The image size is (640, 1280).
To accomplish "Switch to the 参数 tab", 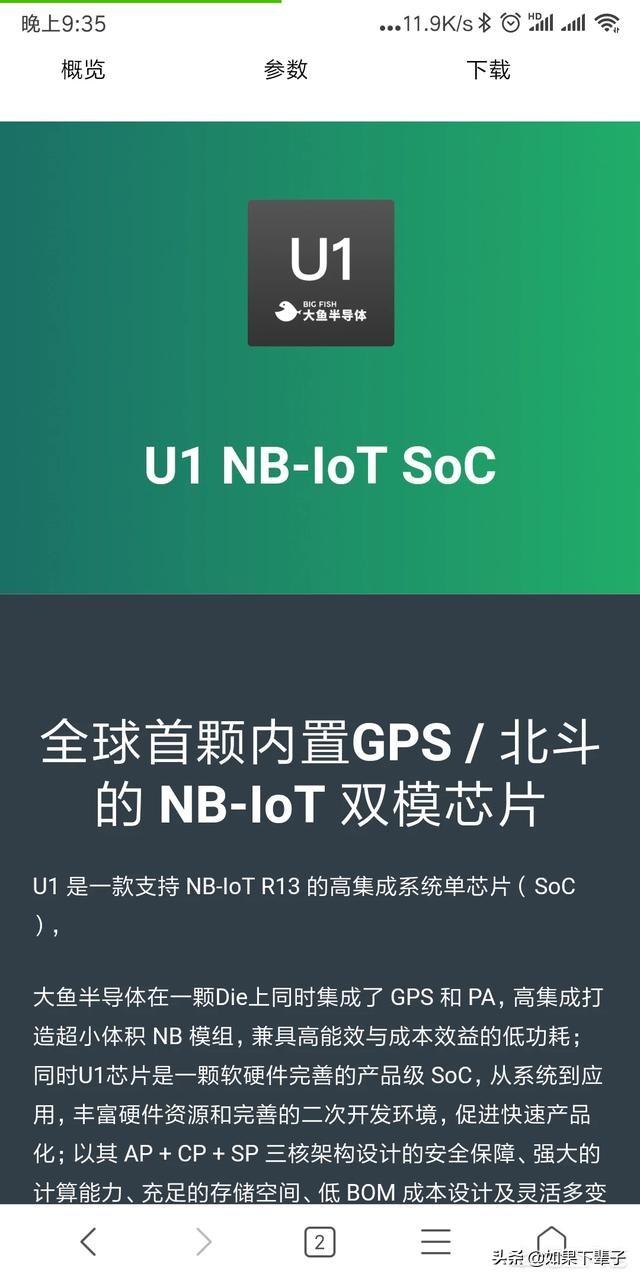I will [286, 70].
